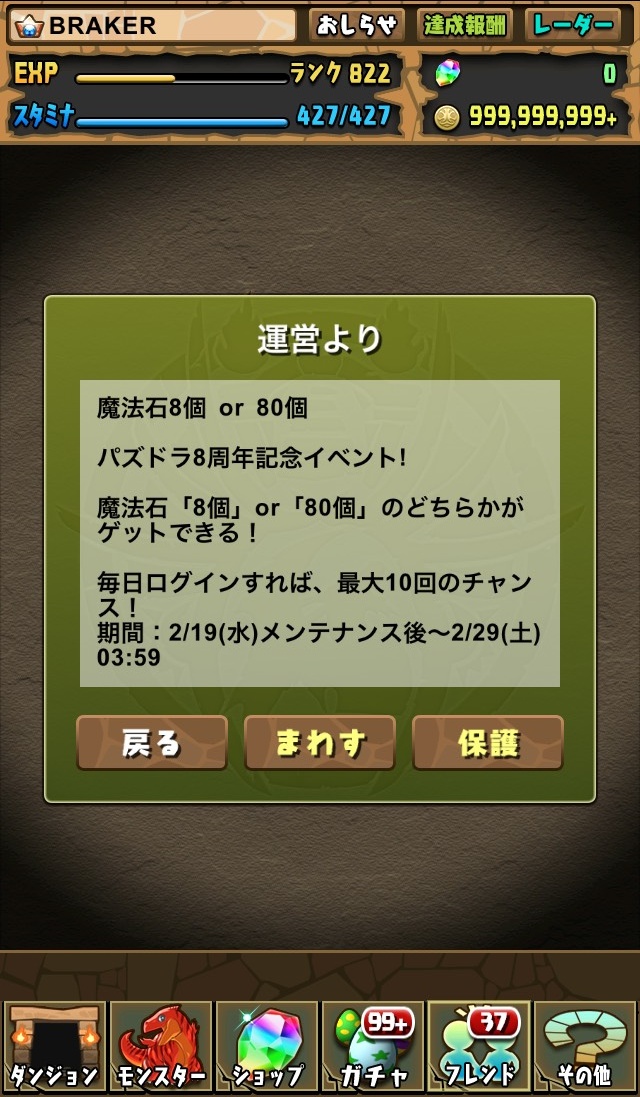
Task: Switch to the ダンジョン tab
Action: 54,1046
